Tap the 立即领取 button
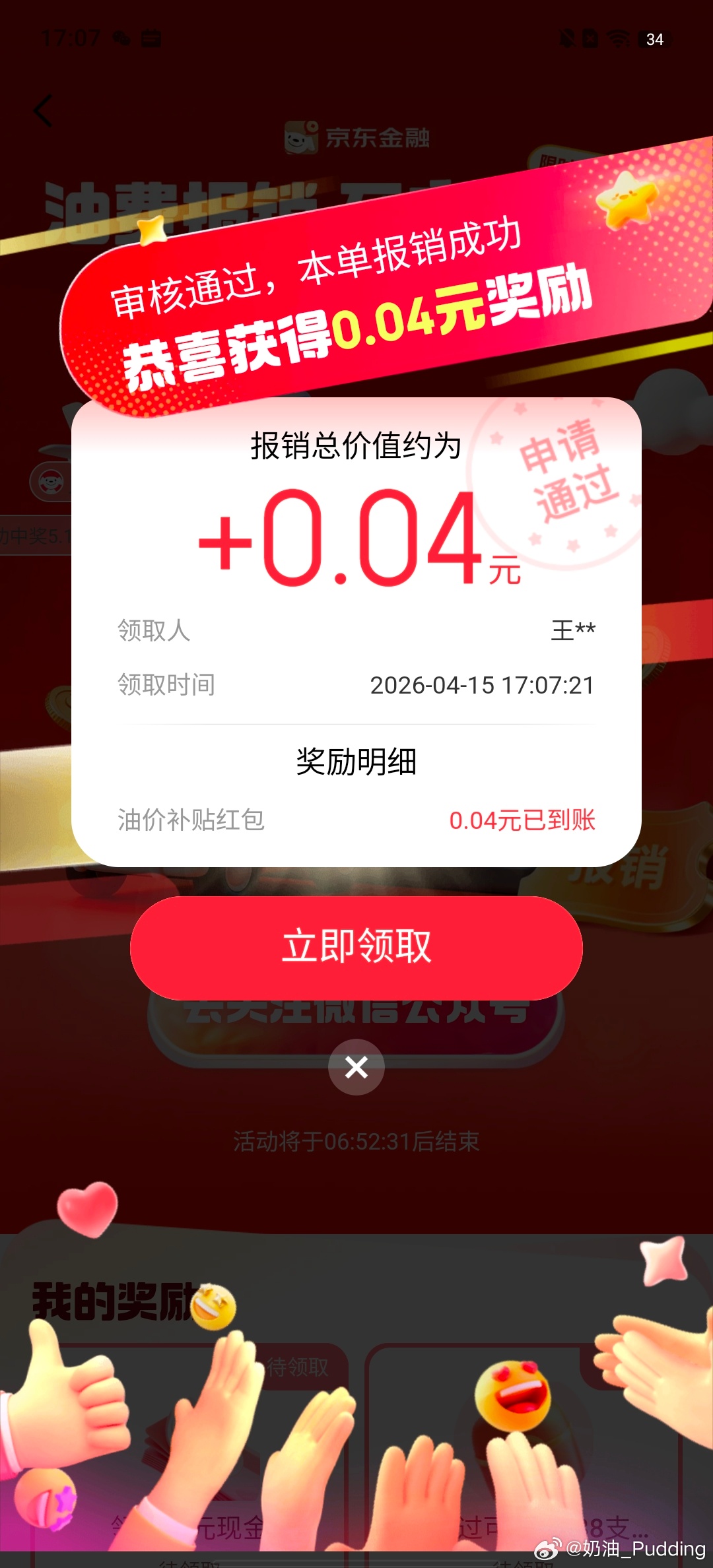Image resolution: width=713 pixels, height=1568 pixels. tap(356, 948)
